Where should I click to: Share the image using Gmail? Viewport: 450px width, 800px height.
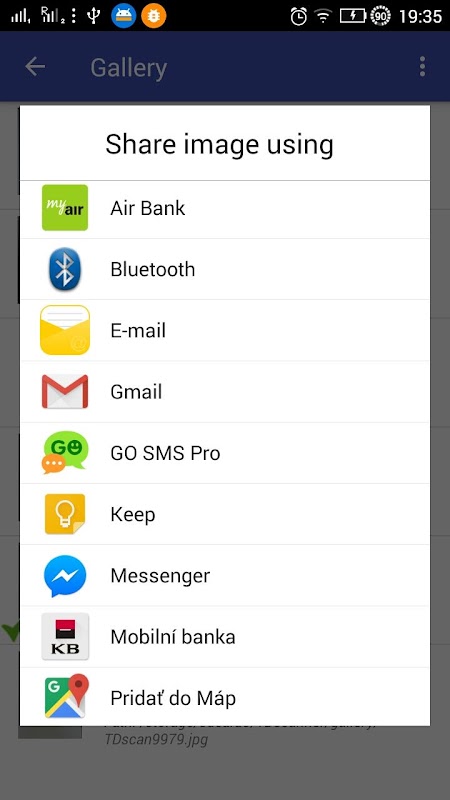coord(224,391)
